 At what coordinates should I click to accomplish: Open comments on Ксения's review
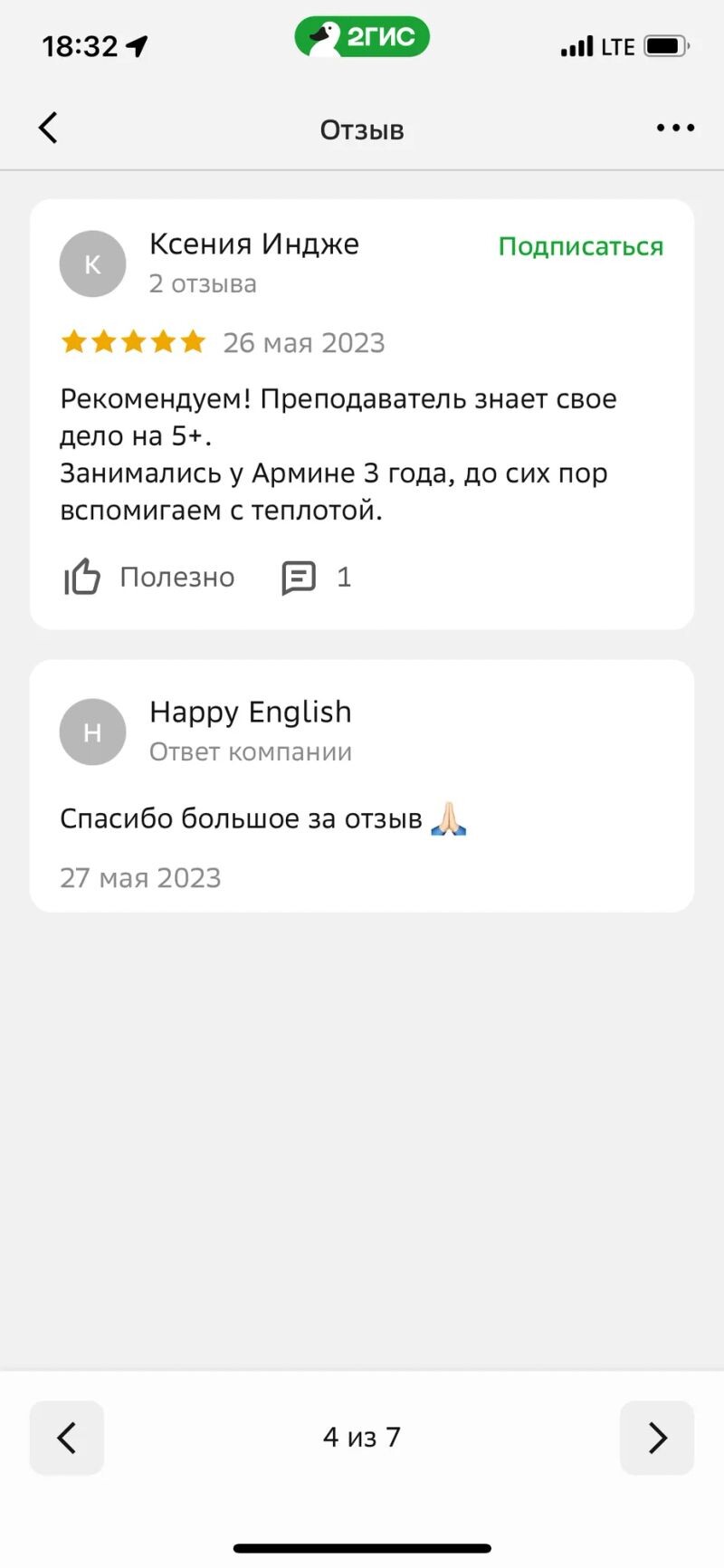(x=316, y=577)
